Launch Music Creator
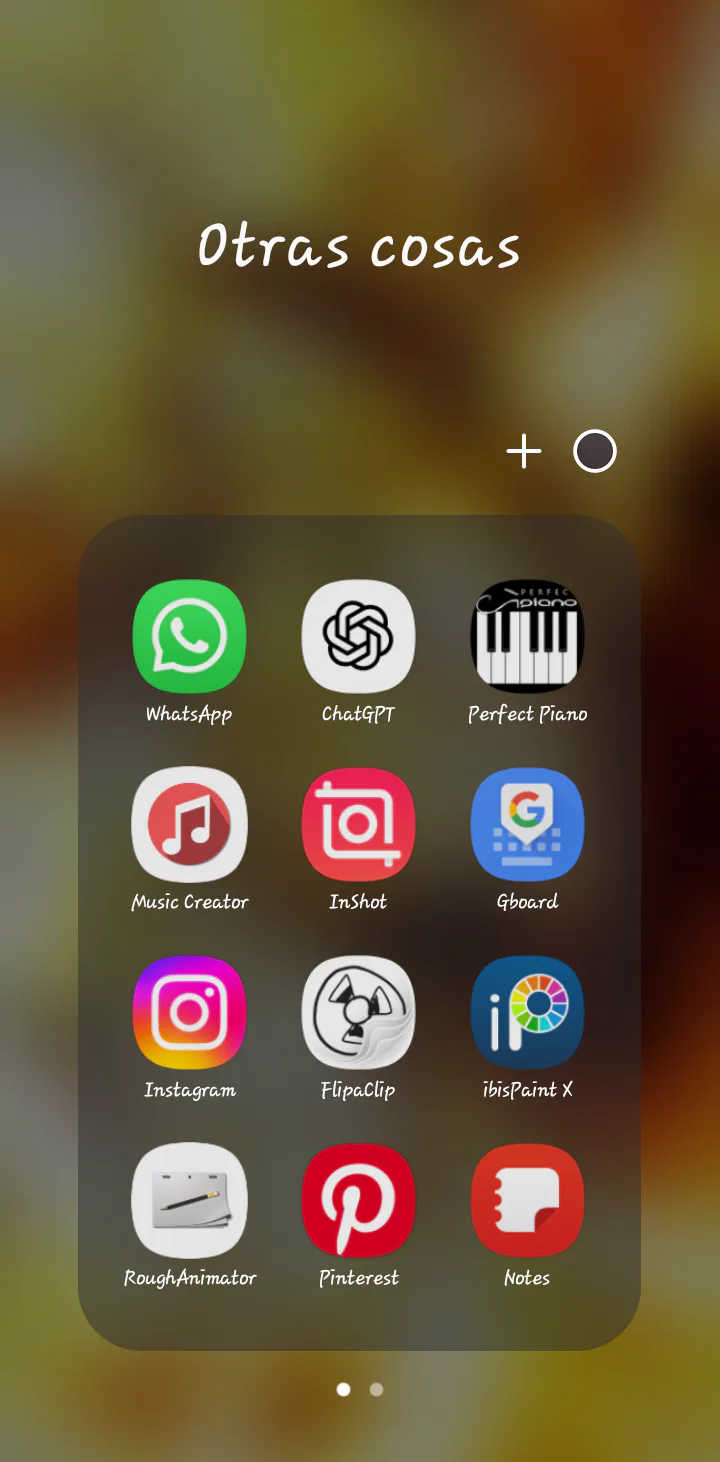Screen dimensions: 720x1462 click(x=189, y=825)
